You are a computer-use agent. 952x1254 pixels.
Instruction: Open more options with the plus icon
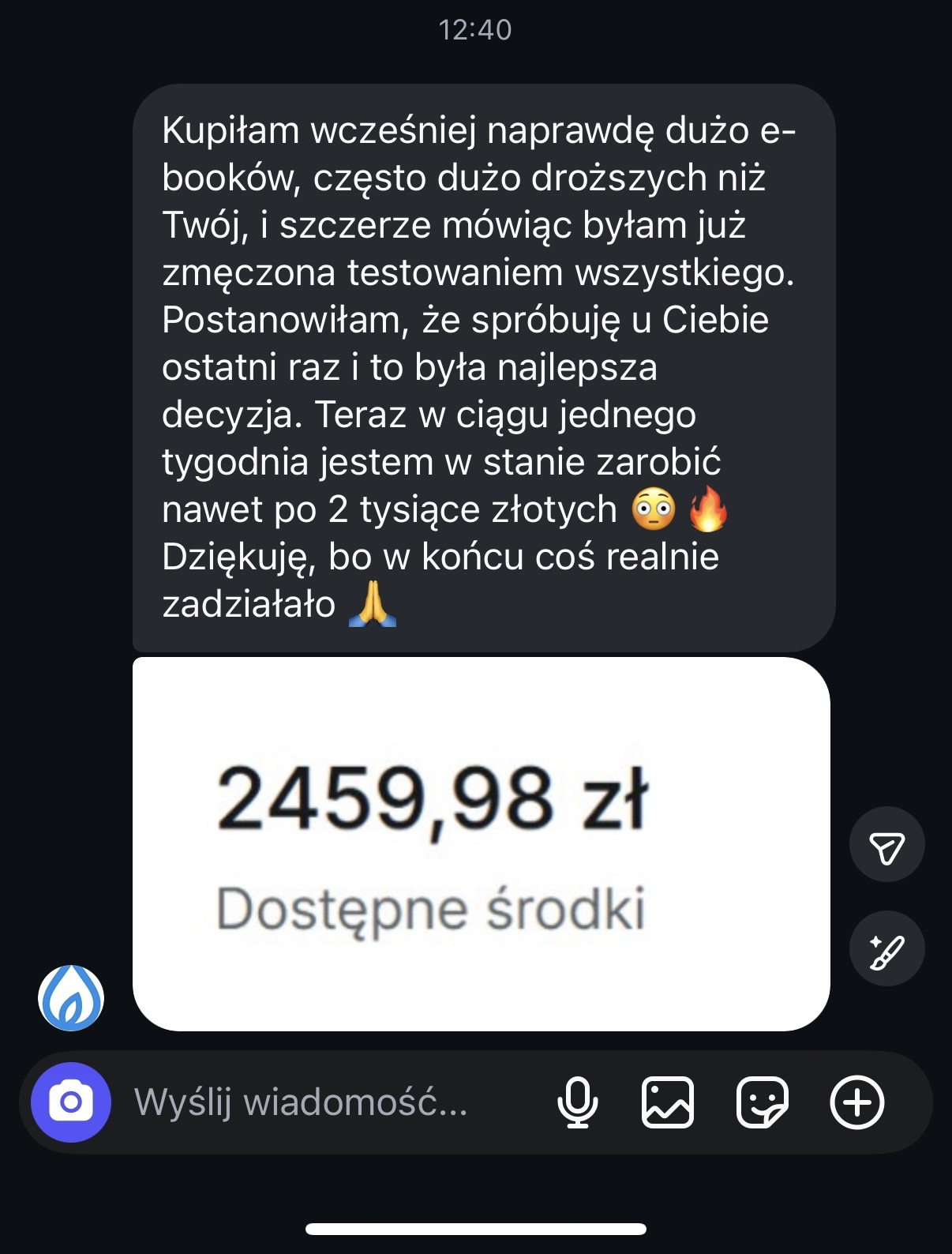point(857,1102)
